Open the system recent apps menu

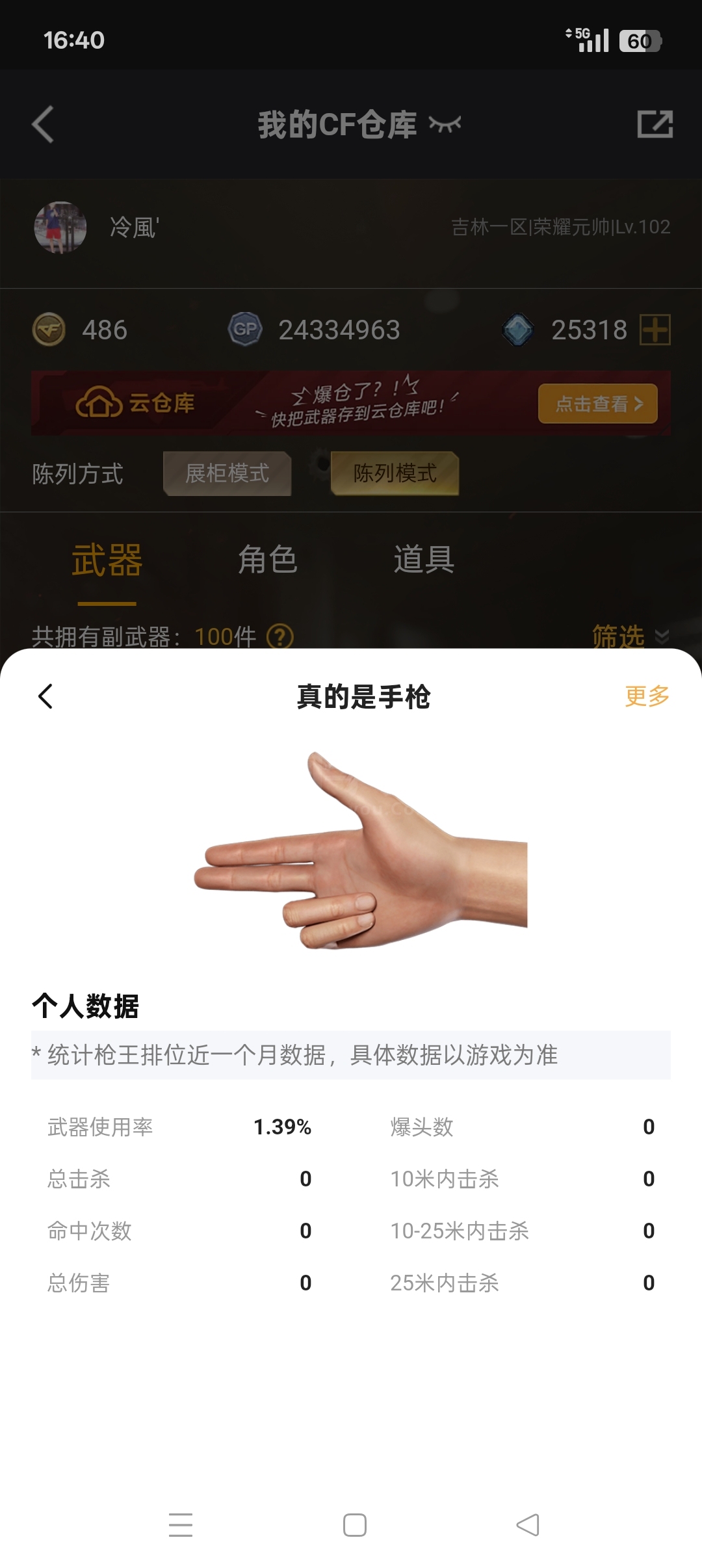pyautogui.click(x=181, y=1525)
